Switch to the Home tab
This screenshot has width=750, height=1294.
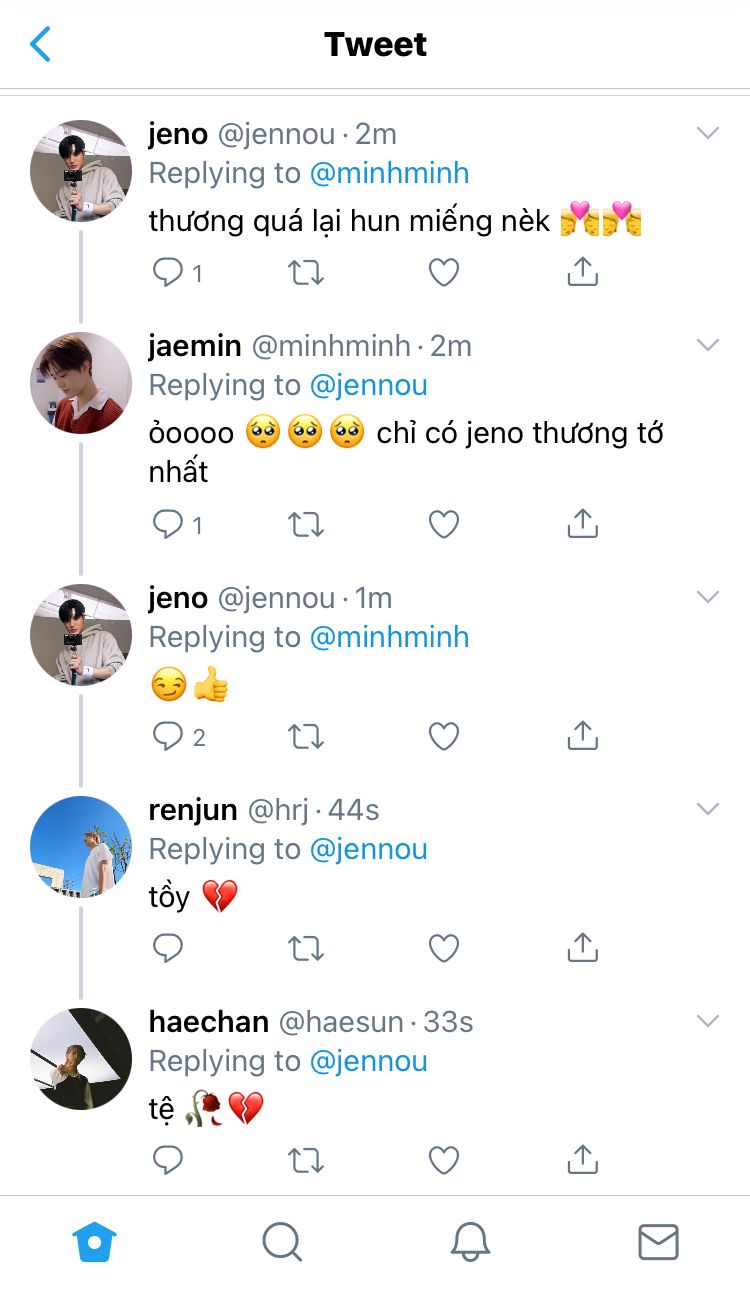(x=94, y=1242)
